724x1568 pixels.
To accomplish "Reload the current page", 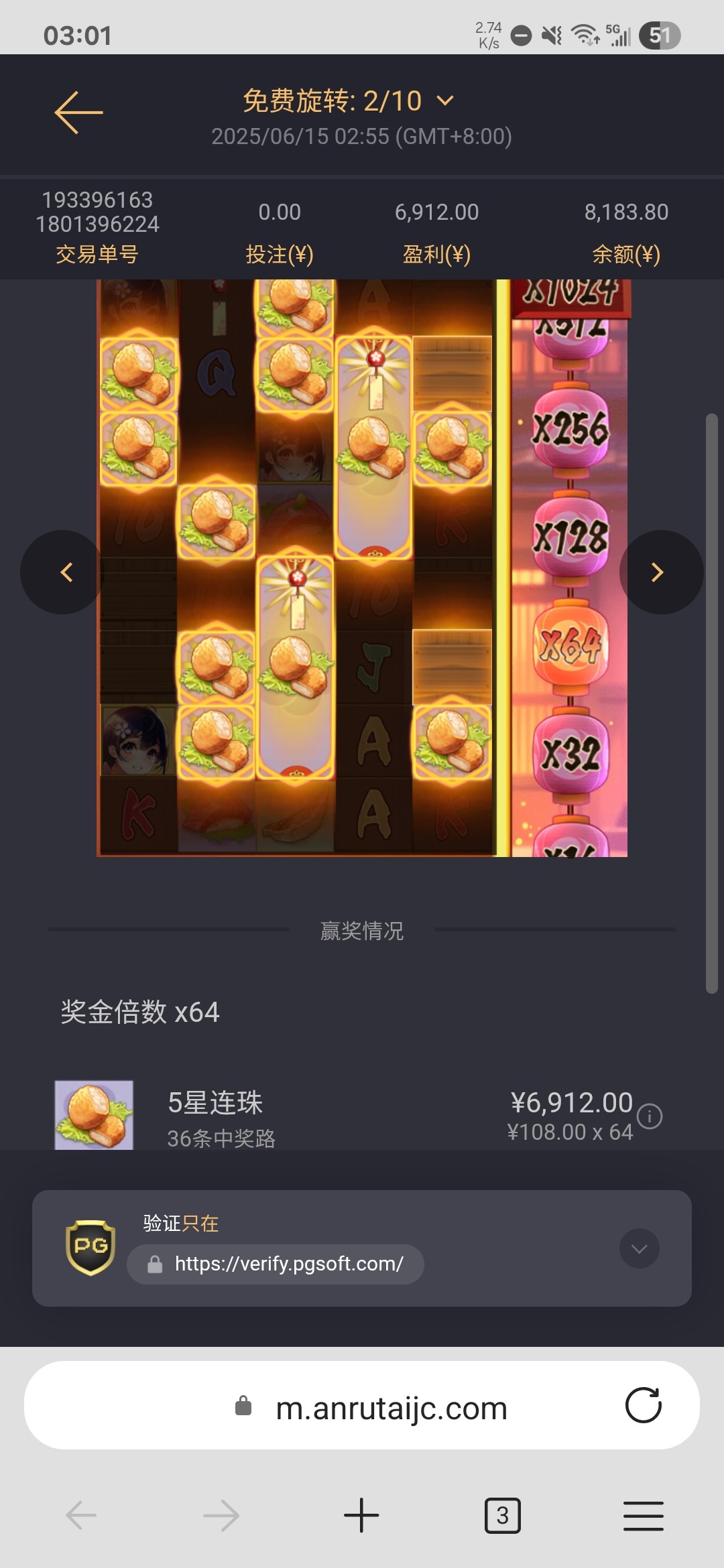I will [x=643, y=1405].
